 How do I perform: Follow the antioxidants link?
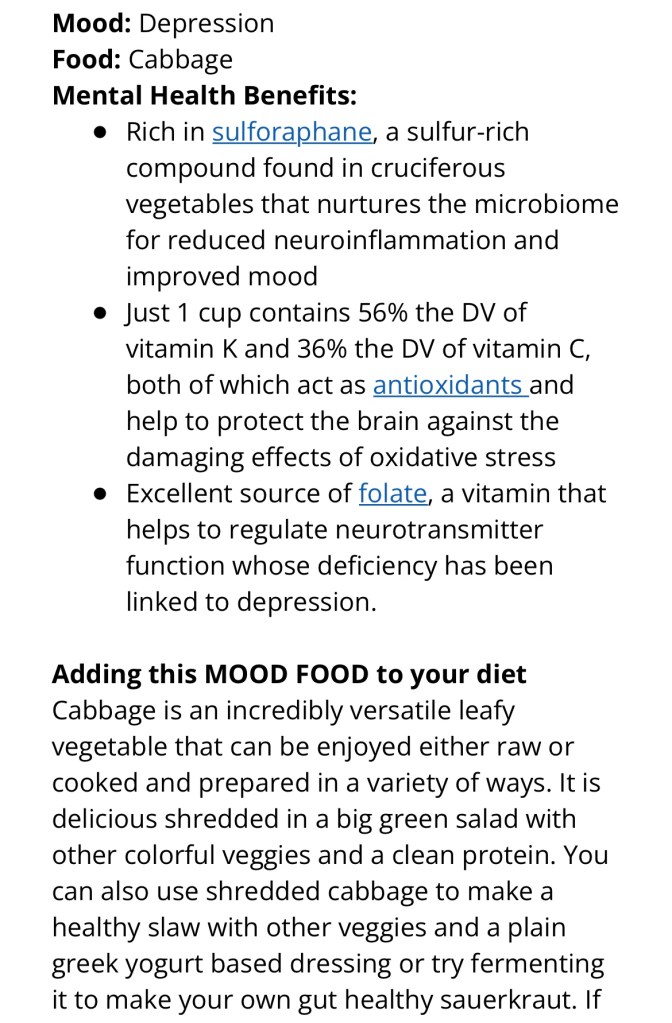pos(448,385)
